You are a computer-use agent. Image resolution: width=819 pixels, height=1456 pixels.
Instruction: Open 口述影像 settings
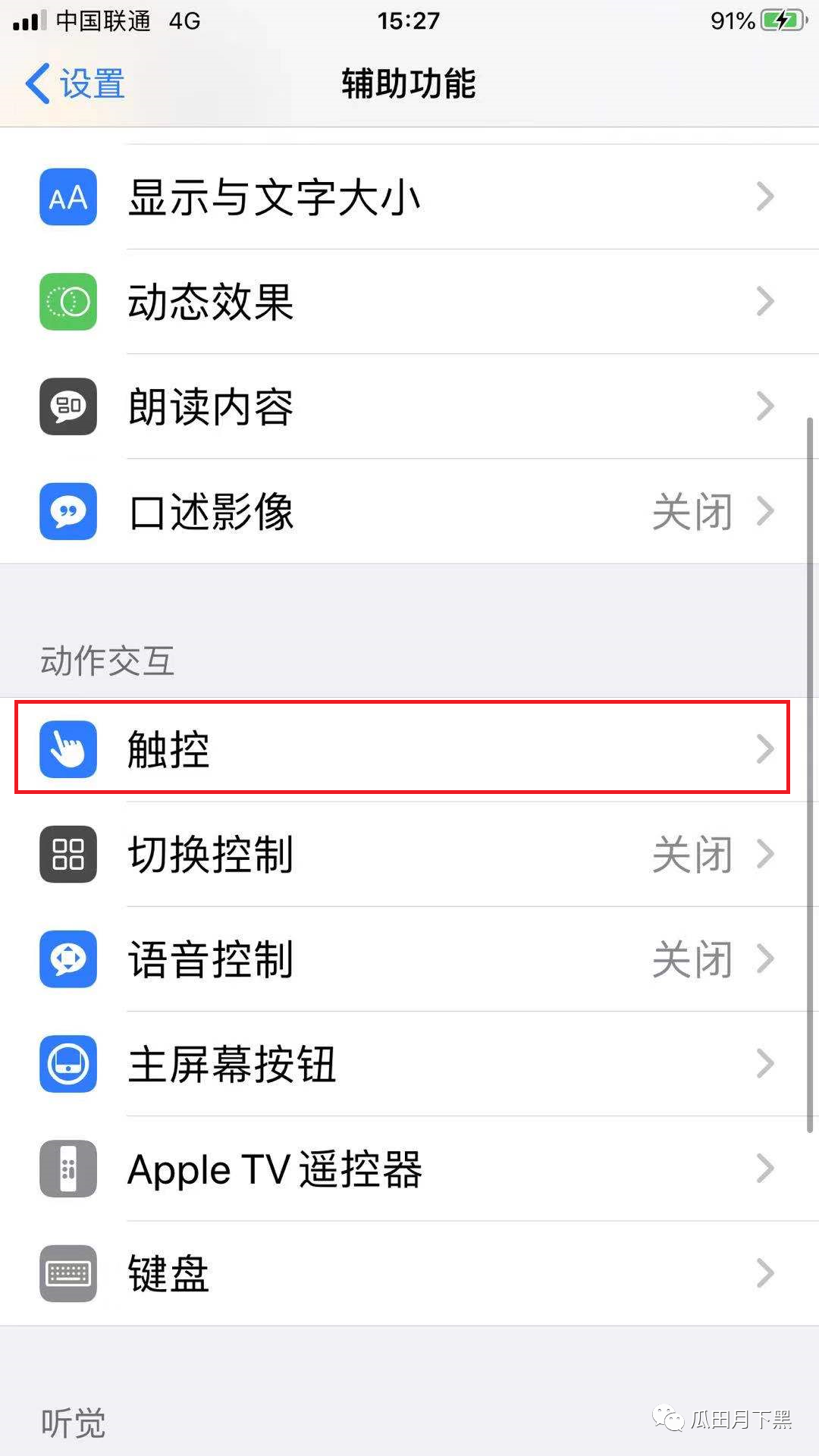pos(409,511)
